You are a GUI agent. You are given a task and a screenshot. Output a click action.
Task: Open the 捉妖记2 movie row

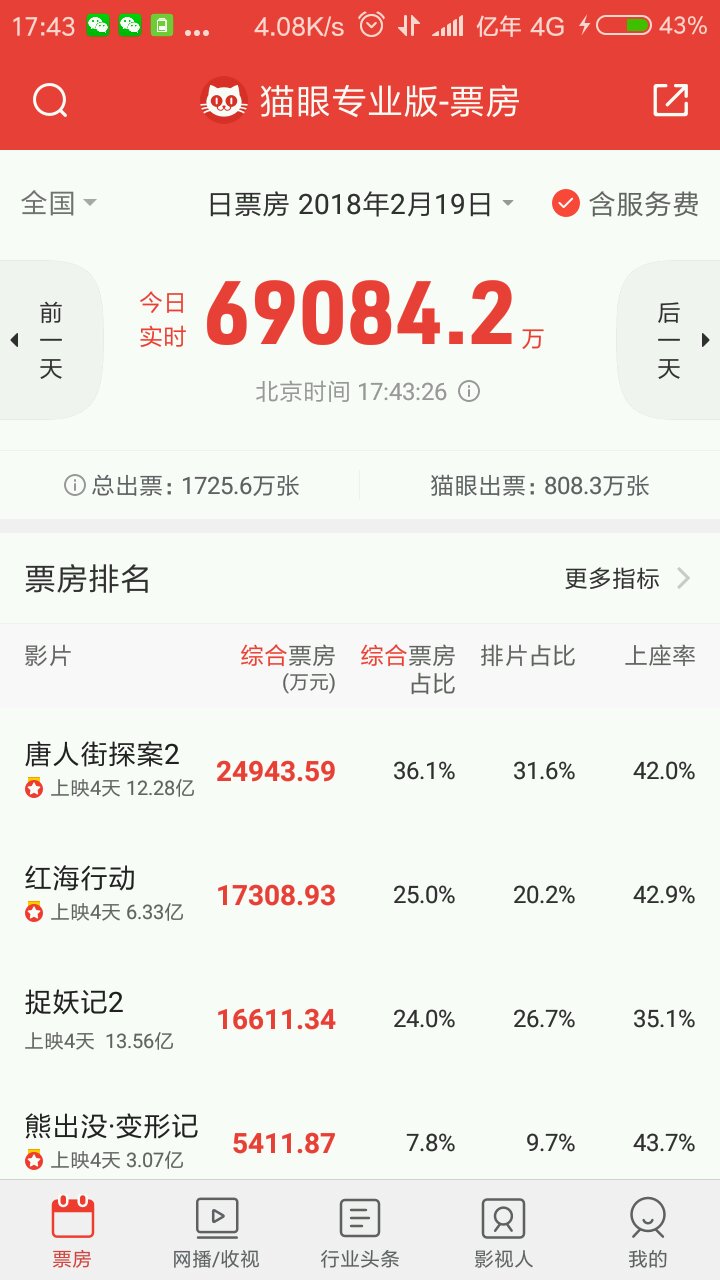point(360,1019)
